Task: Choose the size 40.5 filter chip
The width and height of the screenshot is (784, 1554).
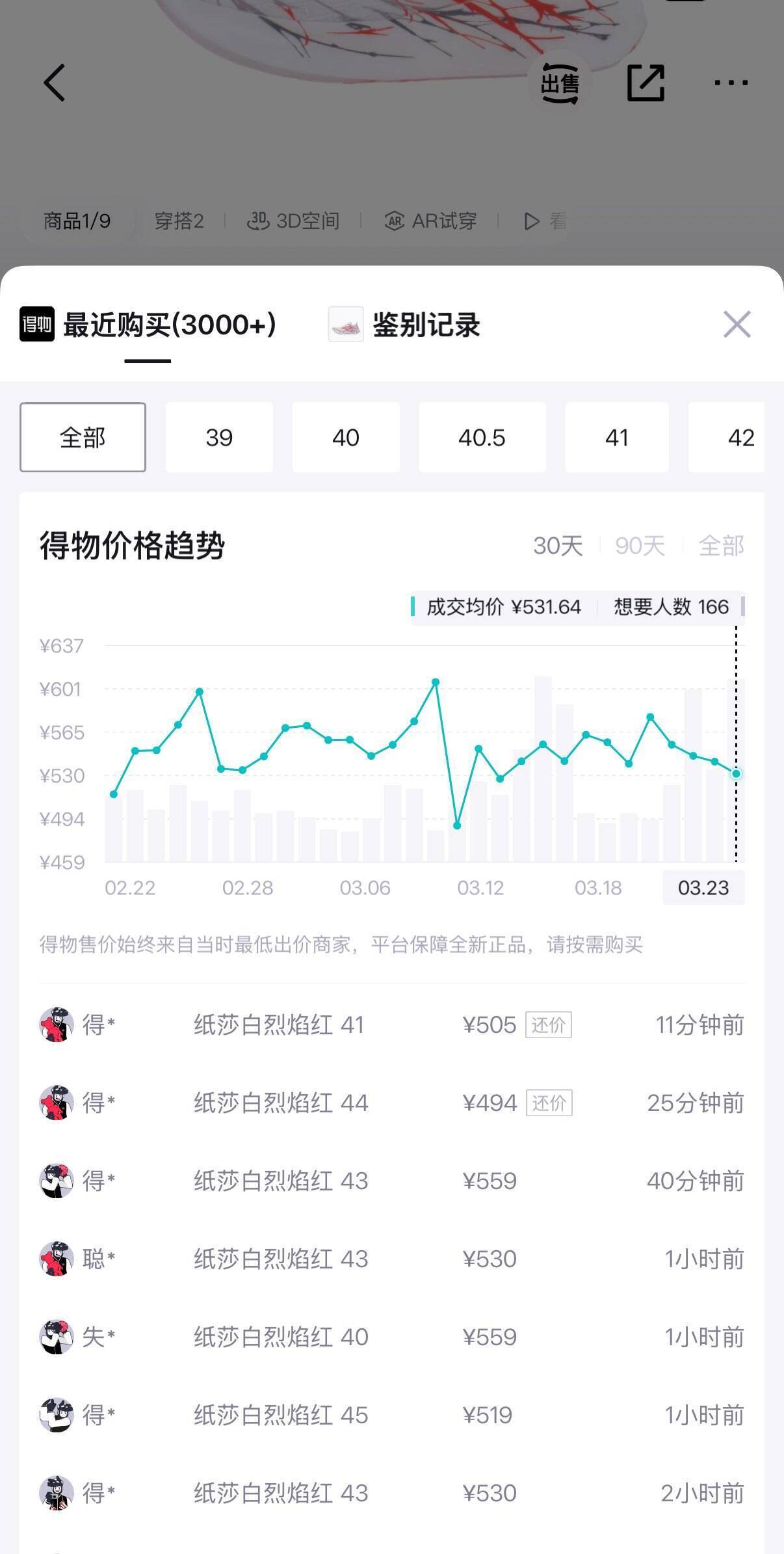Action: tap(482, 437)
